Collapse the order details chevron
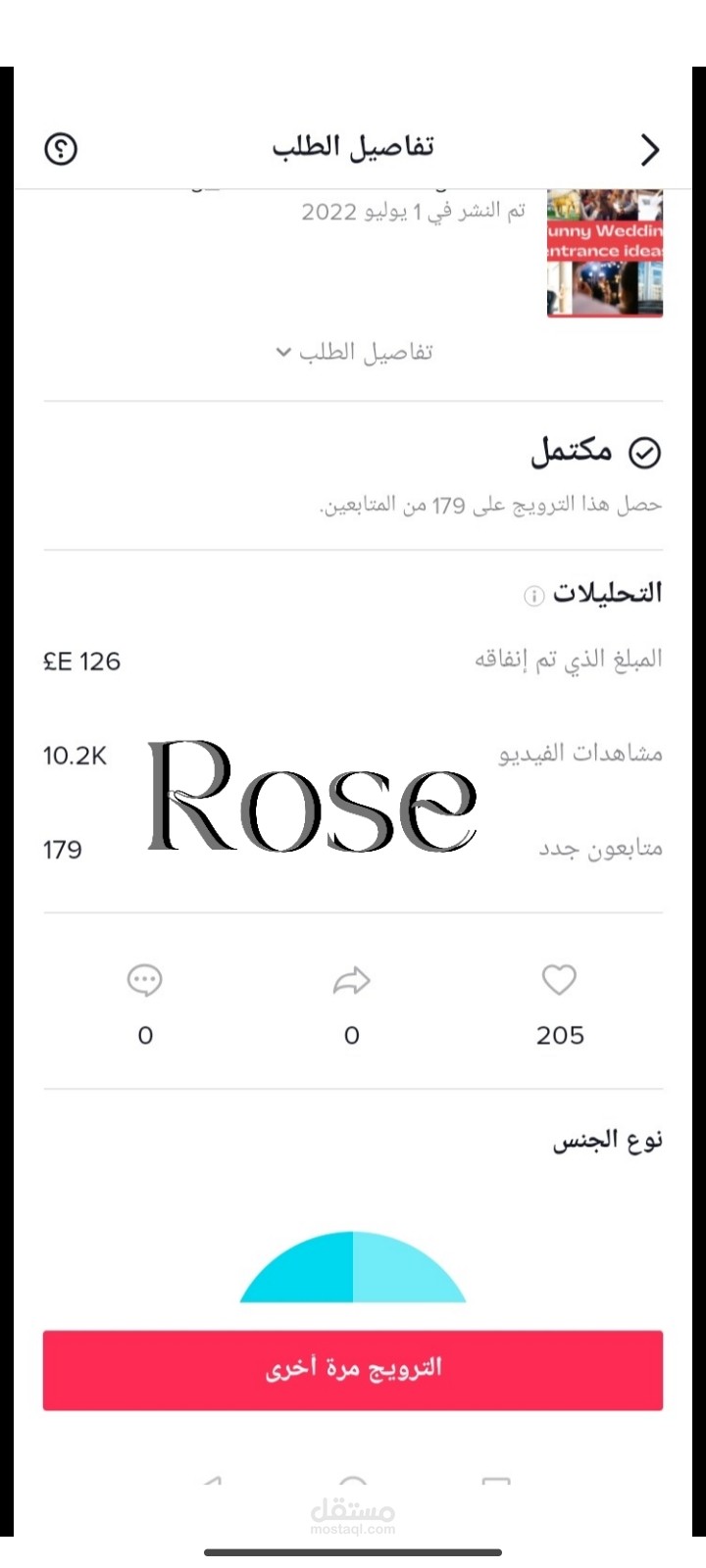 [280, 352]
